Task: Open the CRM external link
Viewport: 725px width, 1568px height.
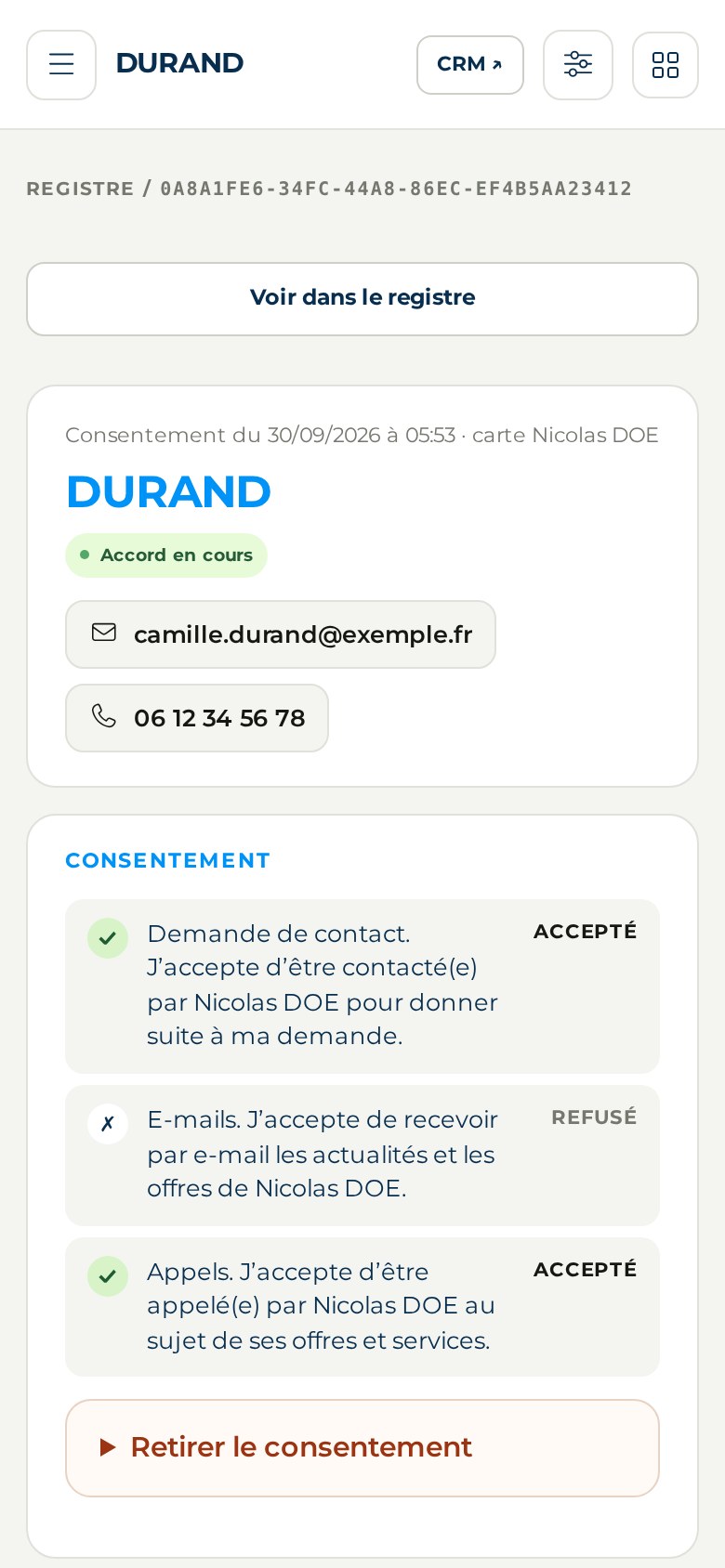Action: [x=470, y=65]
